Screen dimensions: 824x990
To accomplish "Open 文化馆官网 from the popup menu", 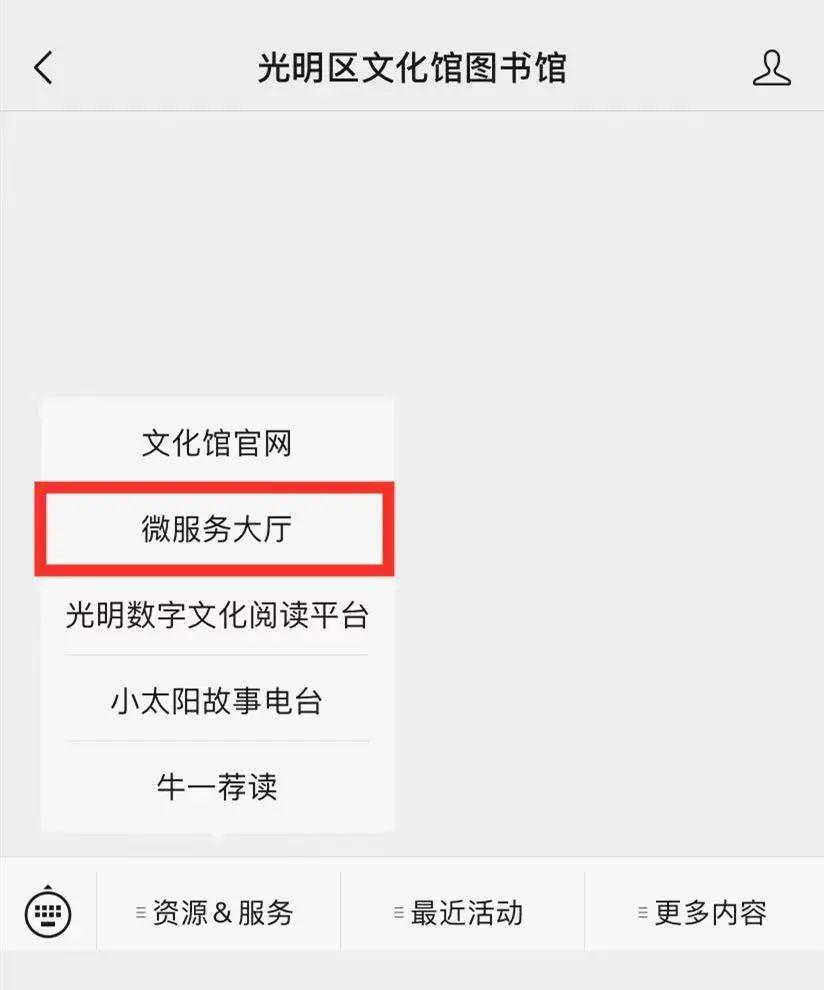I will pos(217,443).
